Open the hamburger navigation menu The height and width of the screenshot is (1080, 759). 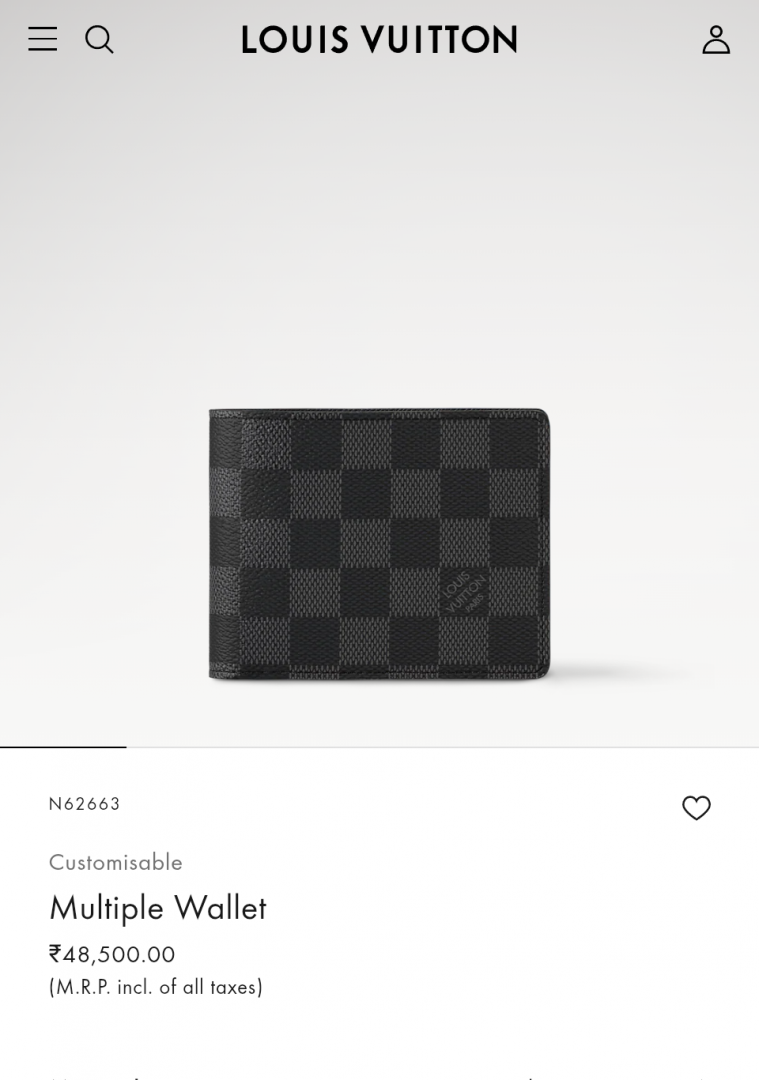(42, 39)
